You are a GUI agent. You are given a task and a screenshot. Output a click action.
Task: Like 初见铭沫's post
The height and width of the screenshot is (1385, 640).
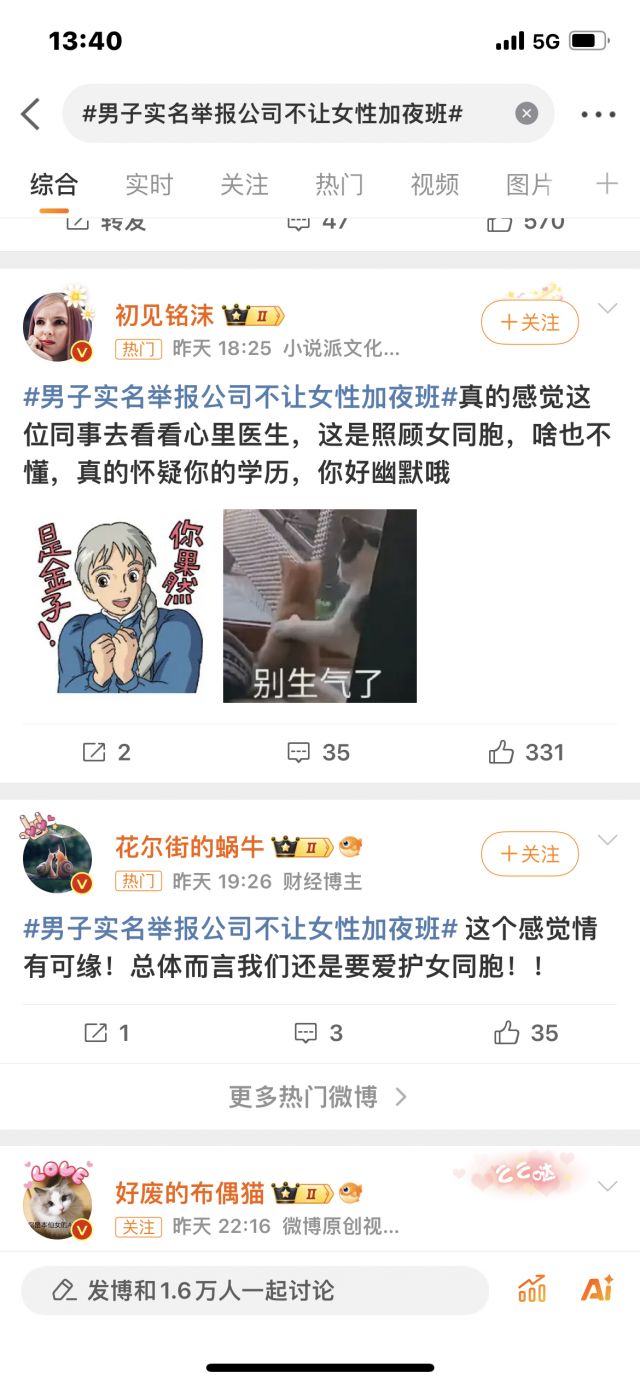[x=526, y=752]
